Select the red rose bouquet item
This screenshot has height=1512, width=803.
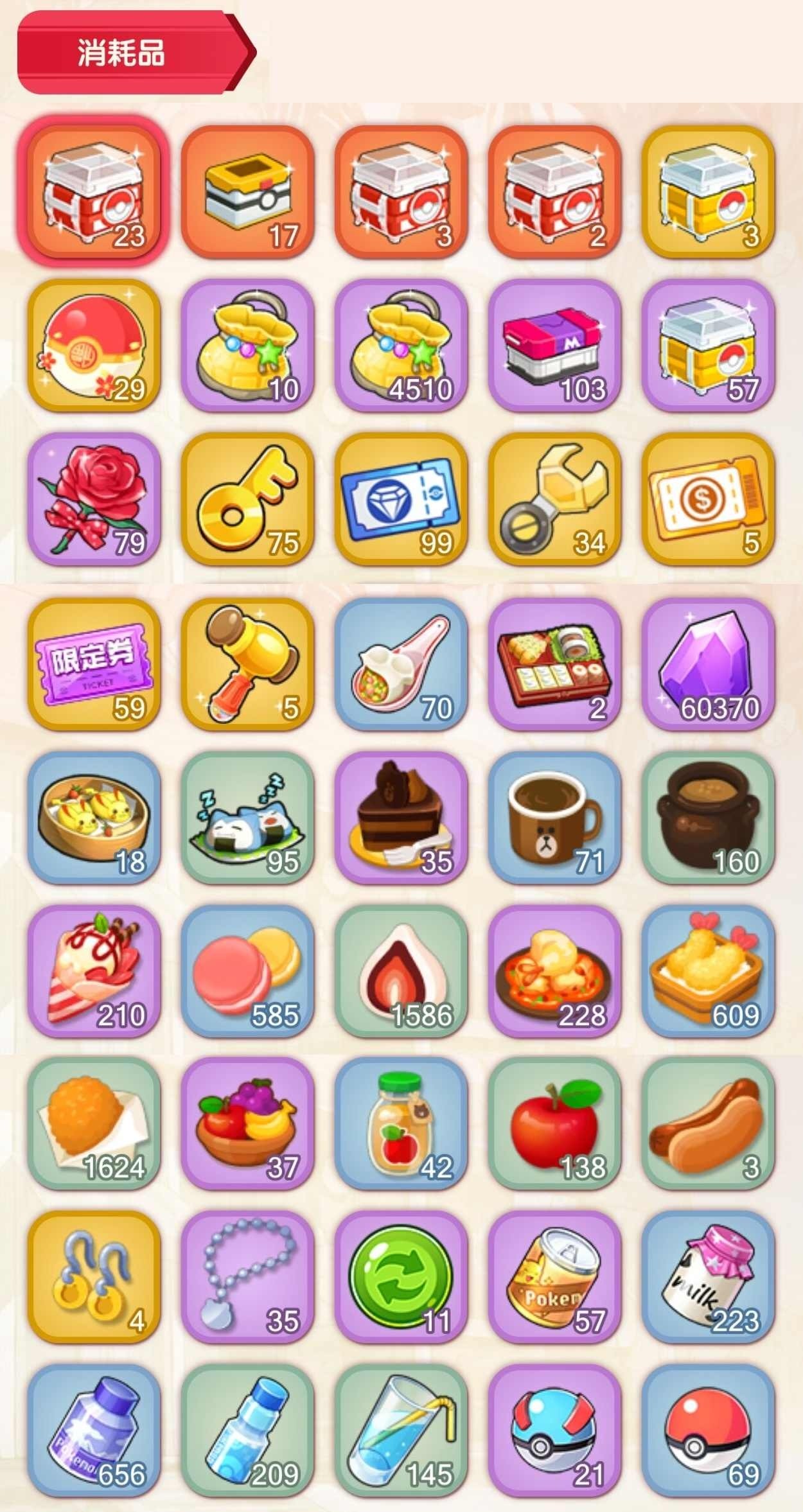pos(94,498)
